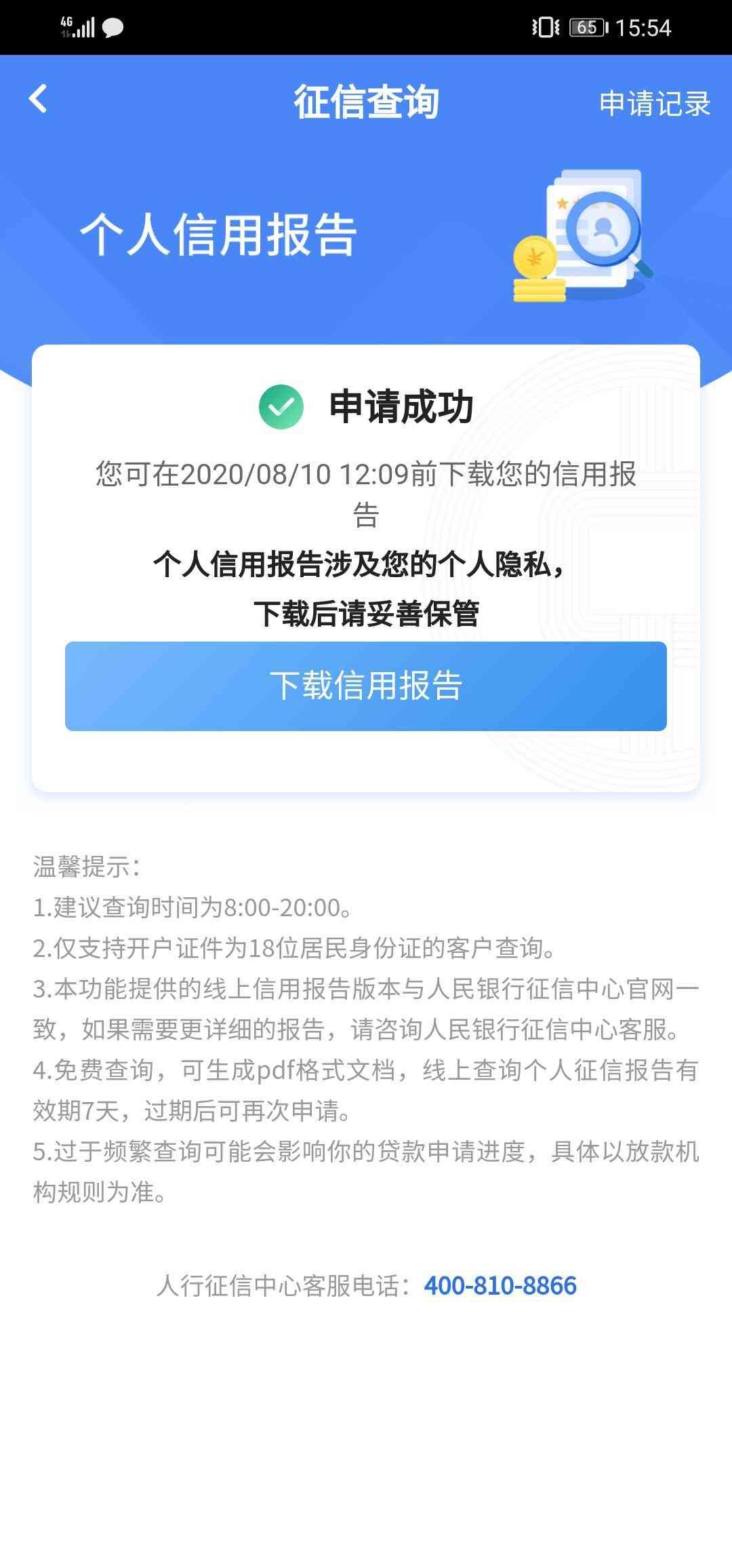
Task: Tap the back arrow to exit 征信查询
Action: point(39,98)
